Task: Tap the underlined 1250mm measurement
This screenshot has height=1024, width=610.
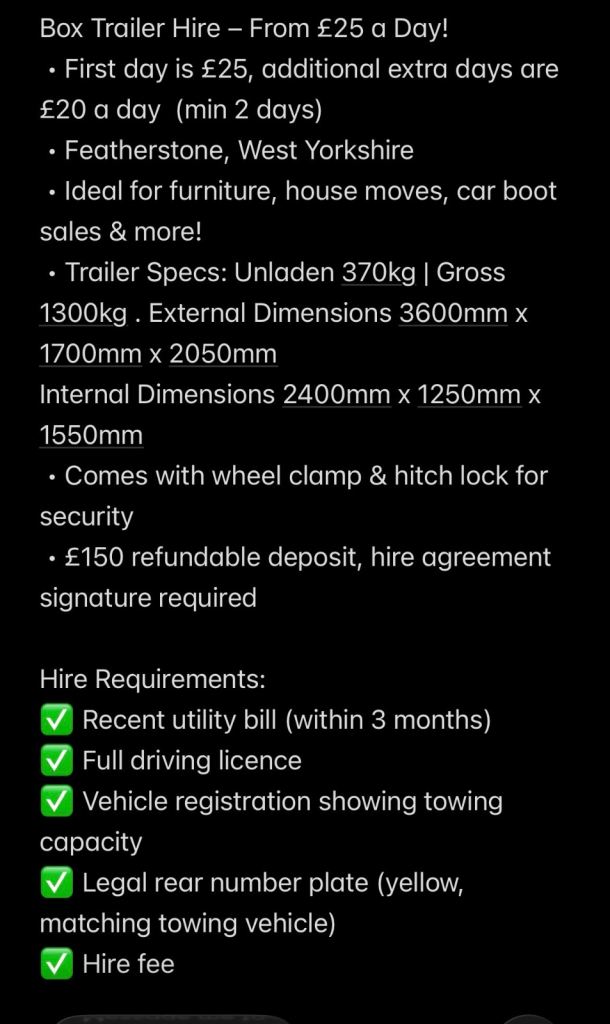Action: (469, 395)
